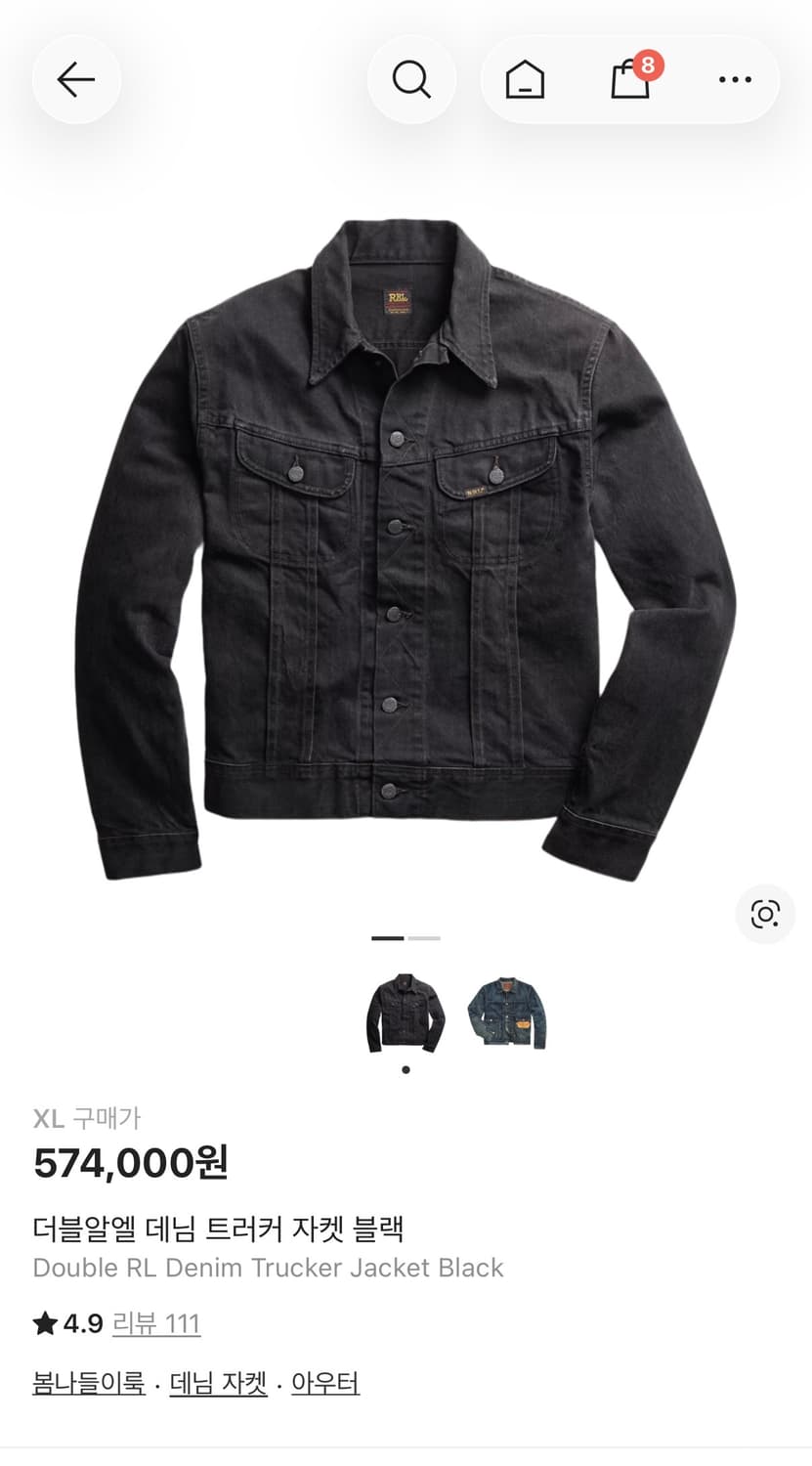
Task: Tap the star rating icon
Action: (43, 1325)
